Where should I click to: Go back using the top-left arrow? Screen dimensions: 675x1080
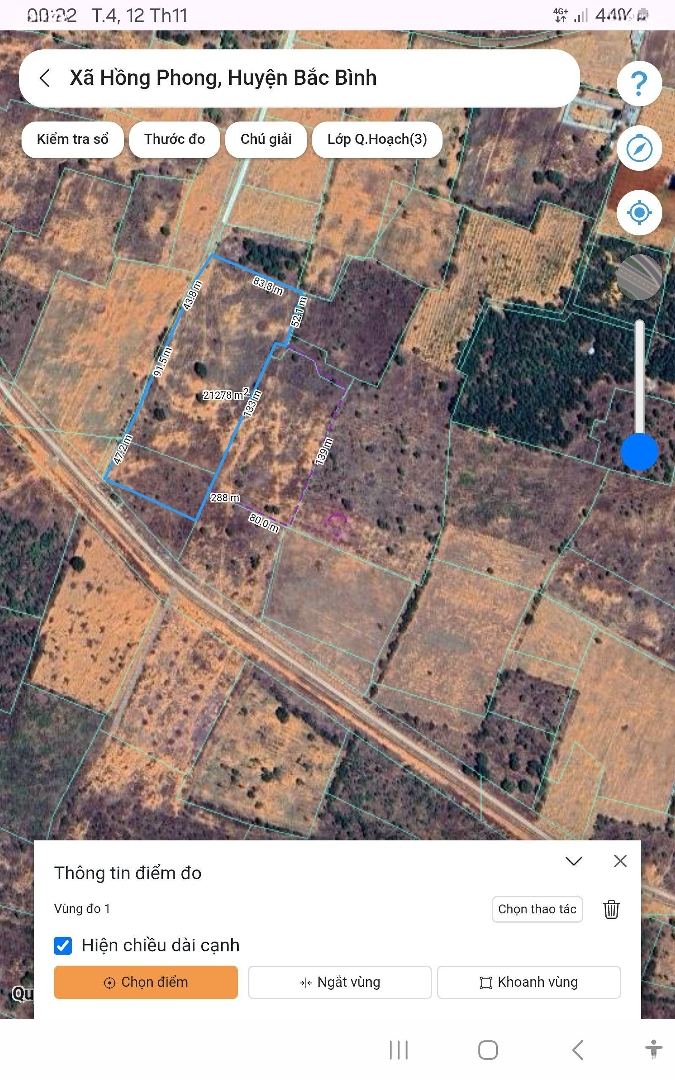coord(45,78)
